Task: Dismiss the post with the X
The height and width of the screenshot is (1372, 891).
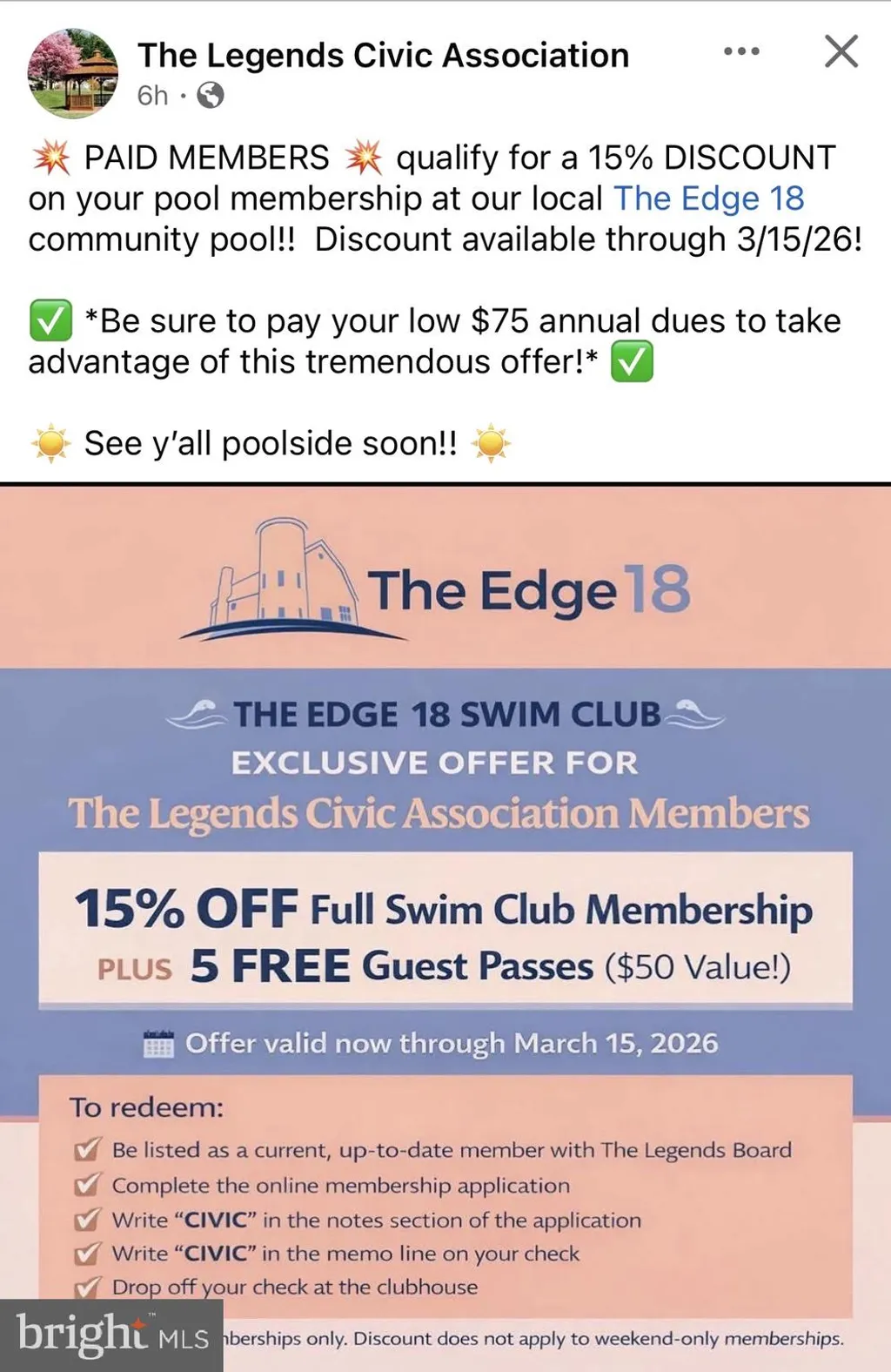Action: (841, 52)
